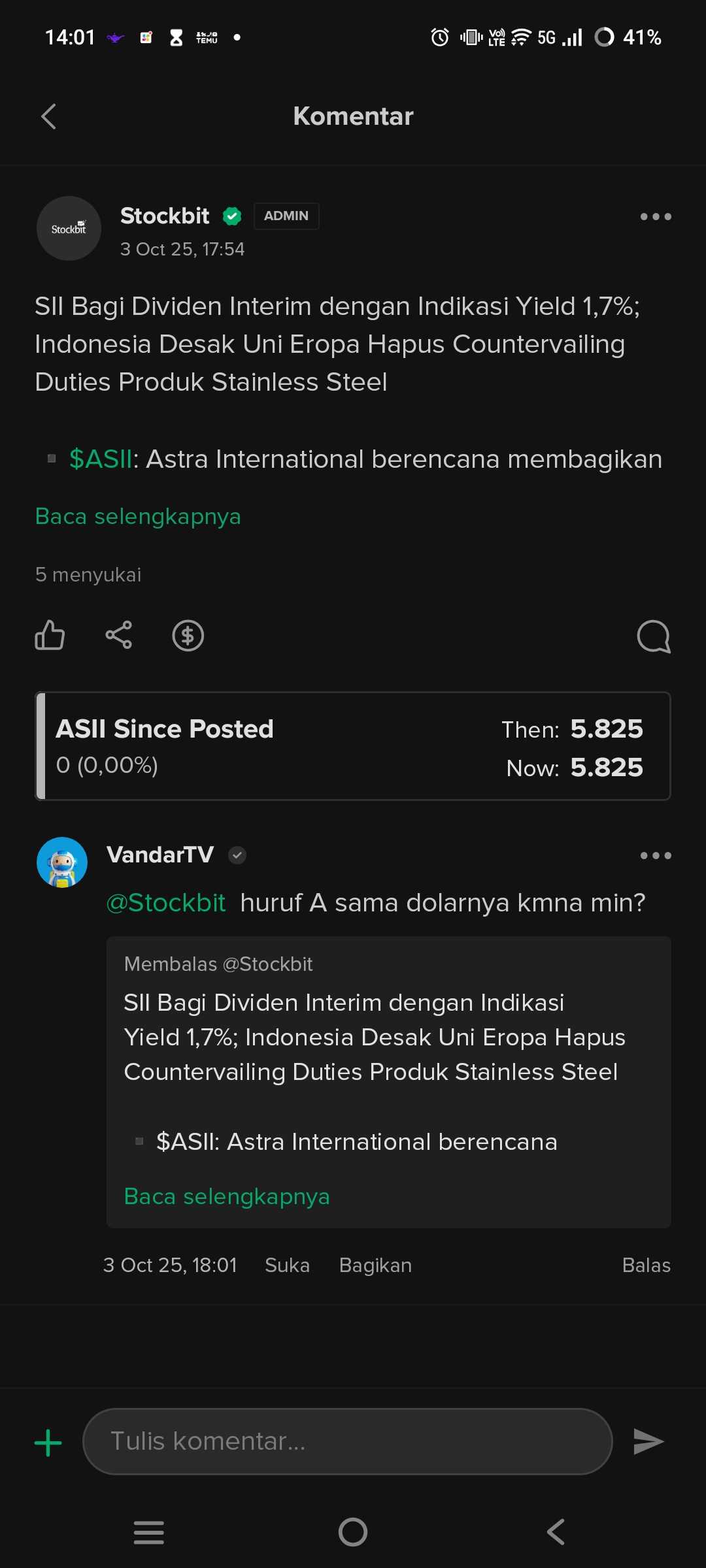This screenshot has width=706, height=1568.
Task: Tap Bagikan on VandarTV's comment
Action: pyautogui.click(x=375, y=1266)
